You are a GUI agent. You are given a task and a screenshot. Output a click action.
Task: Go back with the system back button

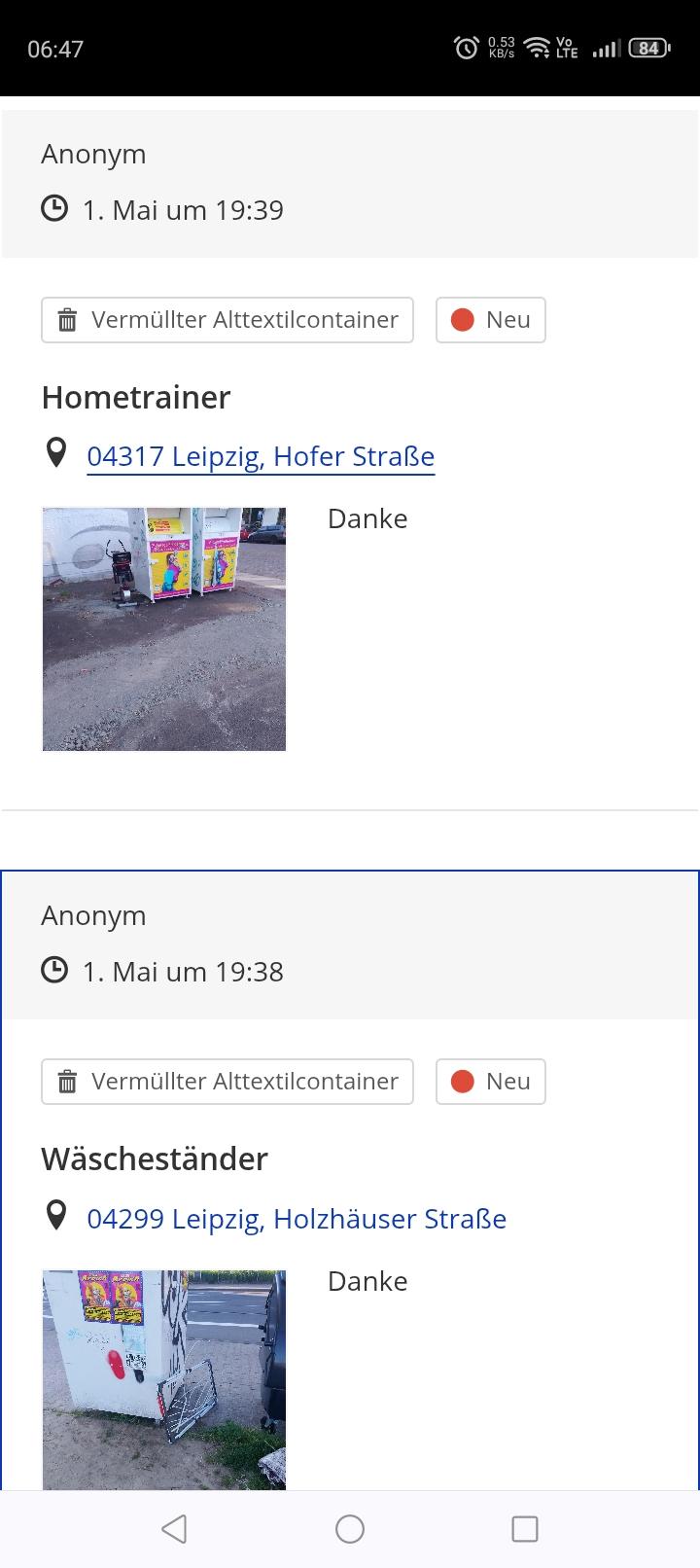coord(174,1529)
